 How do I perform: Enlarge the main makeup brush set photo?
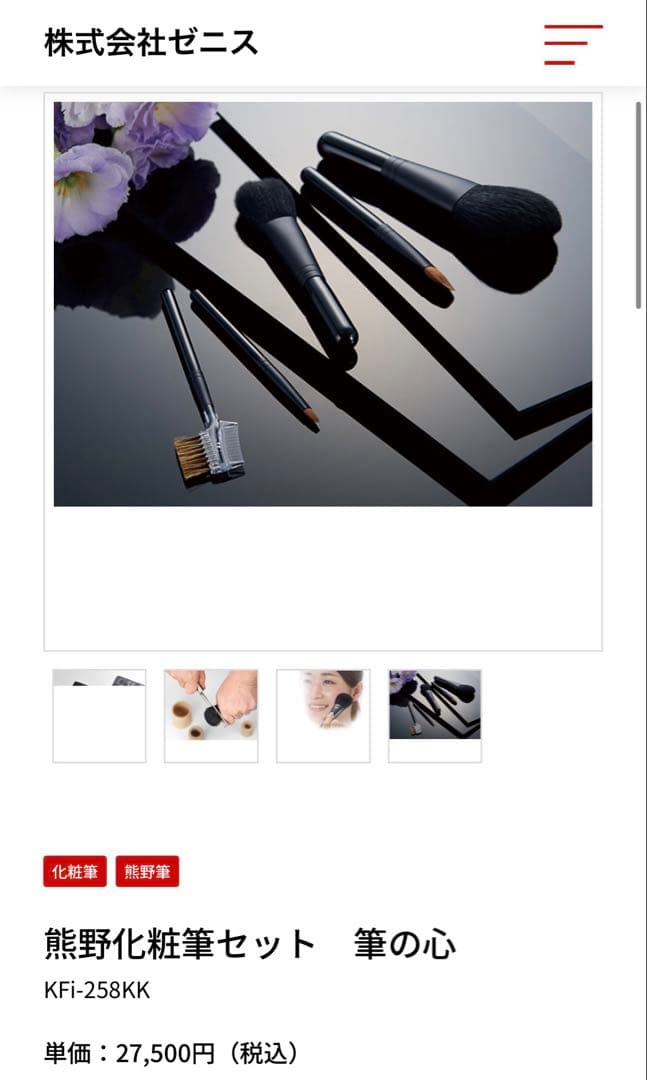click(322, 304)
